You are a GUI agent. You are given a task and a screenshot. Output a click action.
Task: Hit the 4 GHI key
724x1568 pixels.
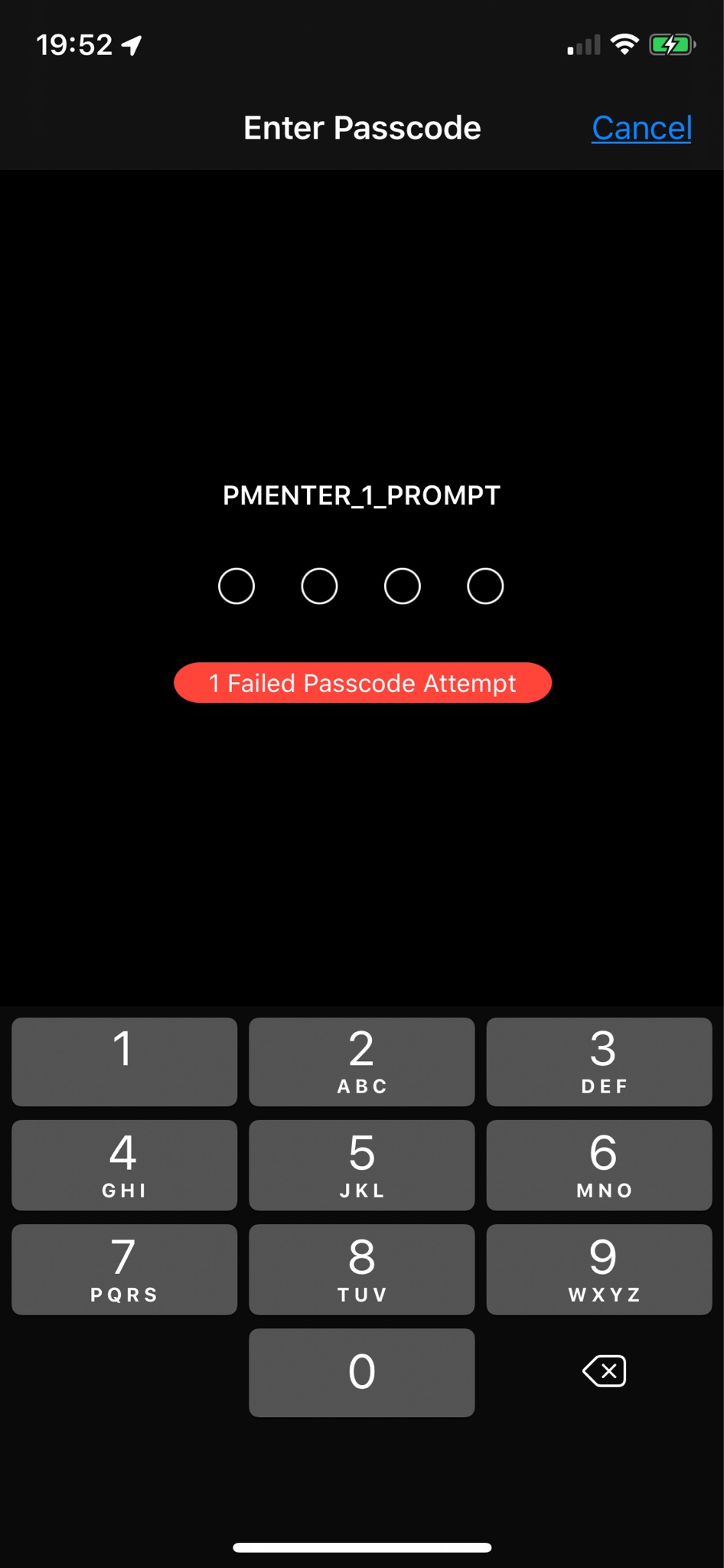(x=124, y=1165)
